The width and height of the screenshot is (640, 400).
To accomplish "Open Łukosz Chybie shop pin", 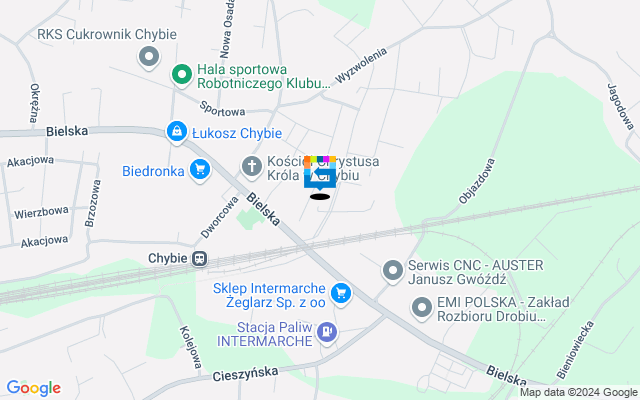I will tap(177, 131).
